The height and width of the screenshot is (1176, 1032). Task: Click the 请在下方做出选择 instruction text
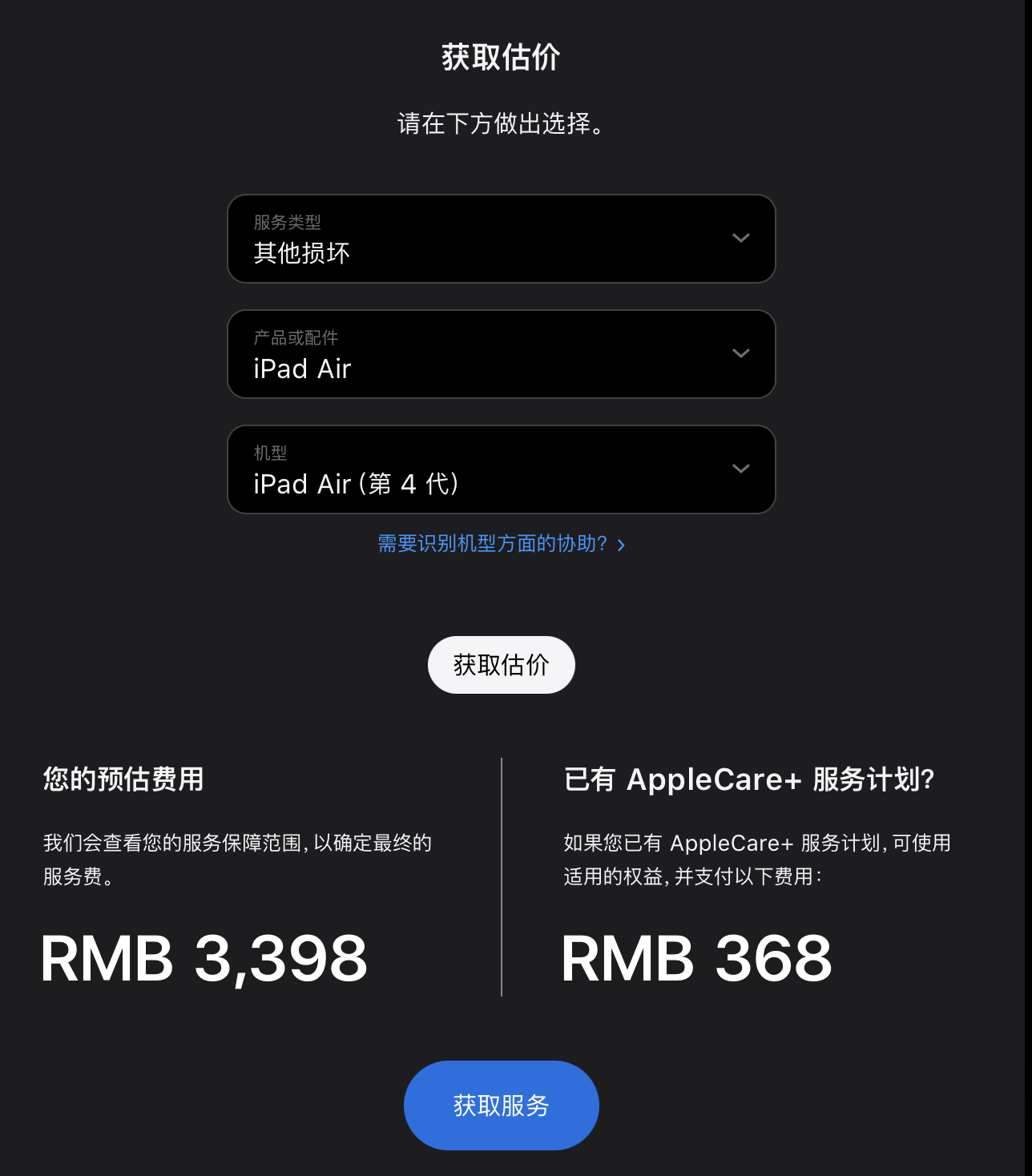click(501, 124)
